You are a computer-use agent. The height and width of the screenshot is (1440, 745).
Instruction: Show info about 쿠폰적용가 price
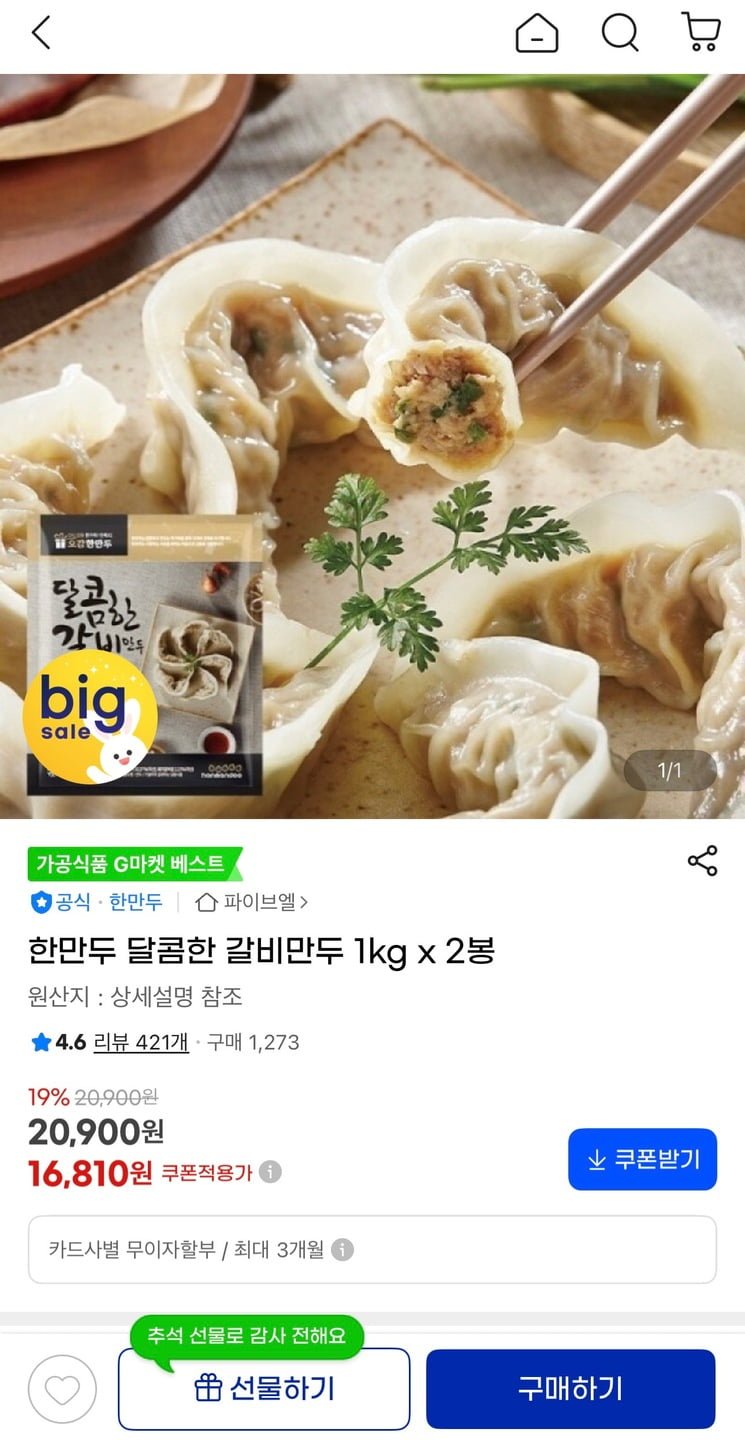pos(271,1172)
